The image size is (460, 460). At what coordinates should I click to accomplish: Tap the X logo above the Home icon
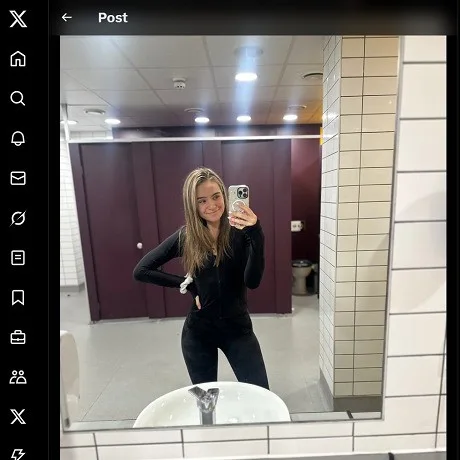[18, 19]
